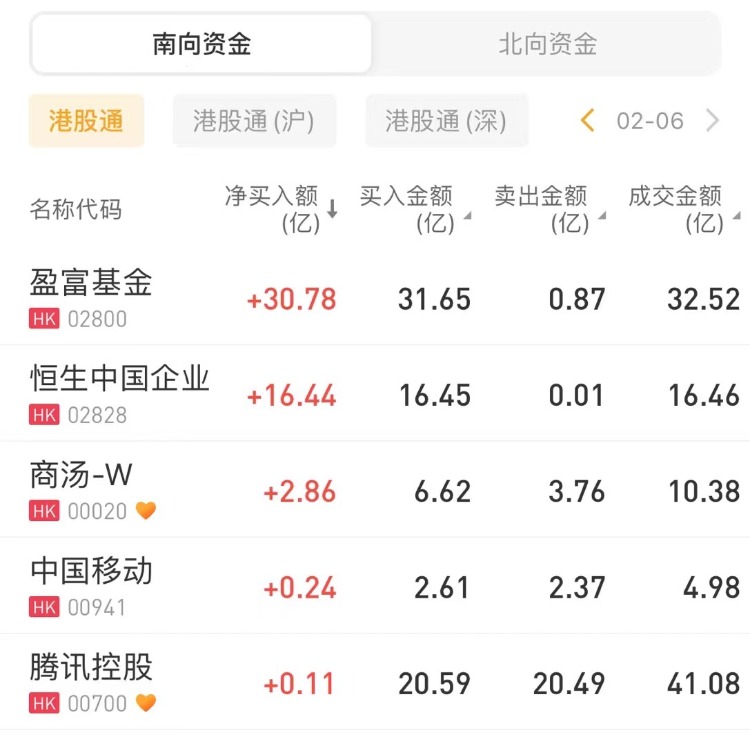Sort by 成交金额 column
The height and width of the screenshot is (737, 750).
pos(683,208)
